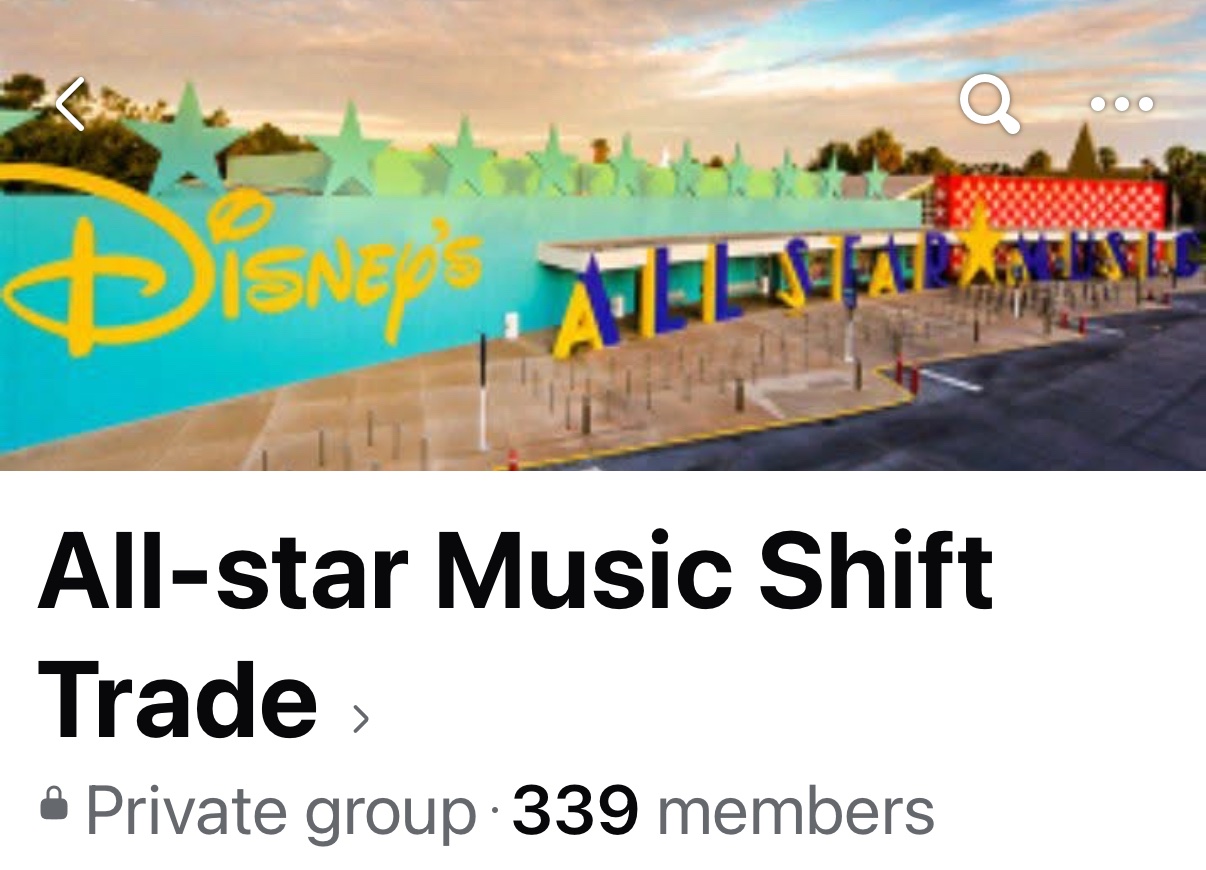Open the three-dot overflow menu
1206x870 pixels.
coord(1122,104)
